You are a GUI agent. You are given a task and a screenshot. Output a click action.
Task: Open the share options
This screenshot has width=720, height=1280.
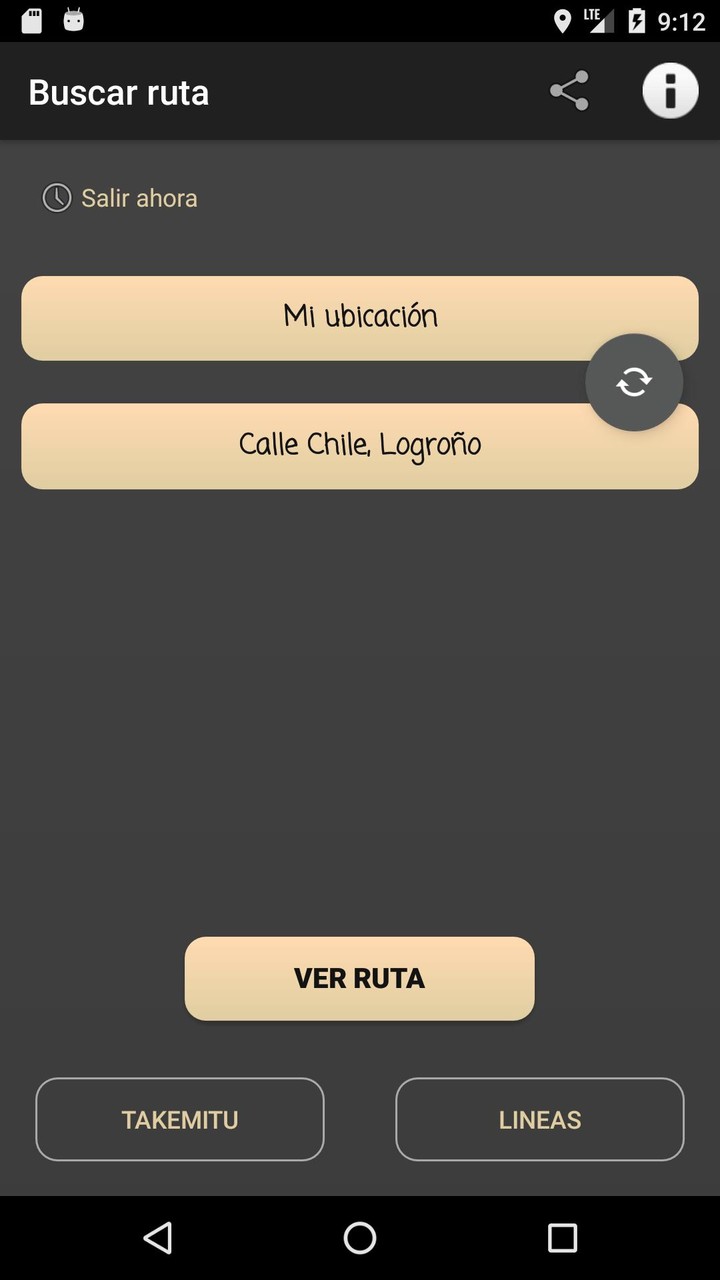[x=568, y=91]
